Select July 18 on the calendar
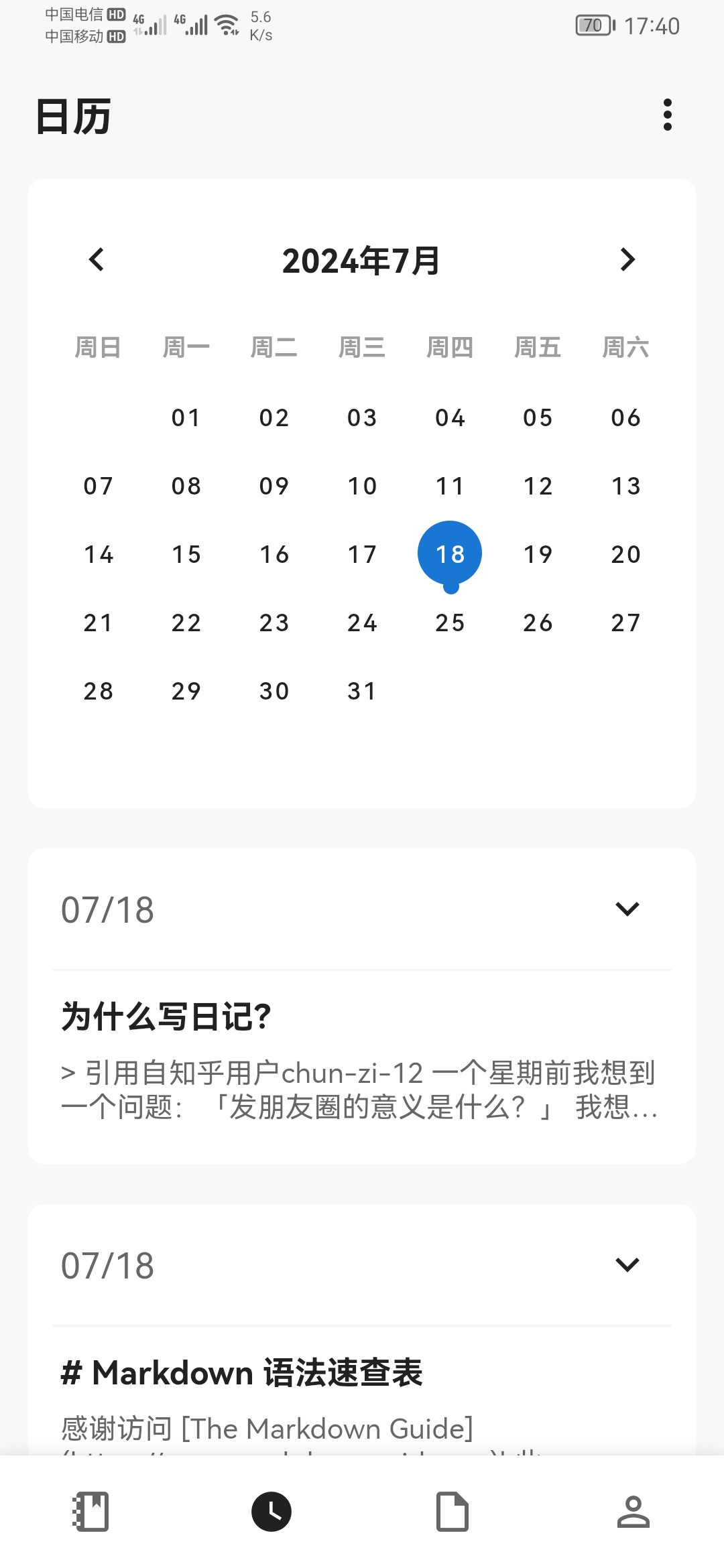724x1568 pixels. (x=450, y=553)
